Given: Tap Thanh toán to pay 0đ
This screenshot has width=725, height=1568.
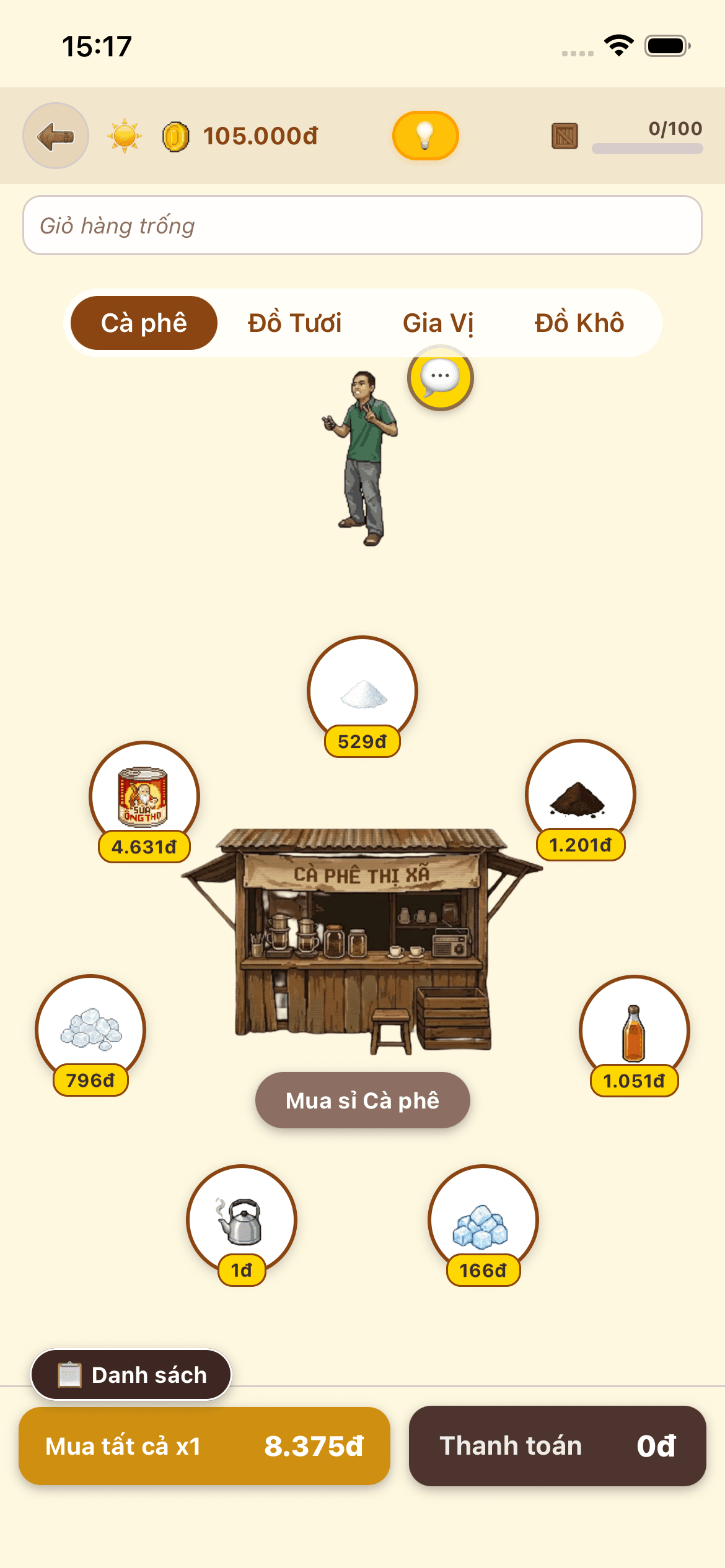Looking at the screenshot, I should (557, 1446).
